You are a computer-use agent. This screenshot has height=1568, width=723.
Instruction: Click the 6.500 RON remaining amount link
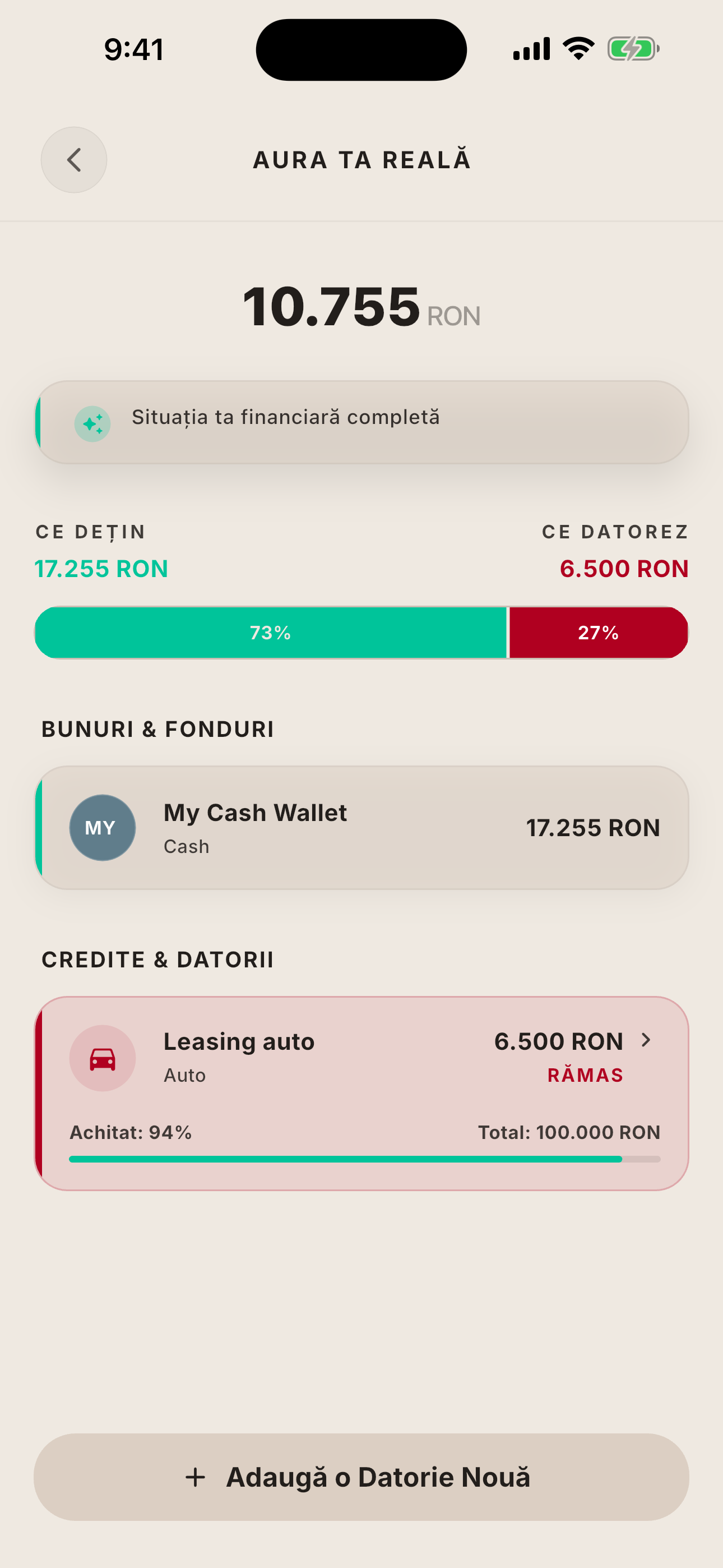point(558,1041)
